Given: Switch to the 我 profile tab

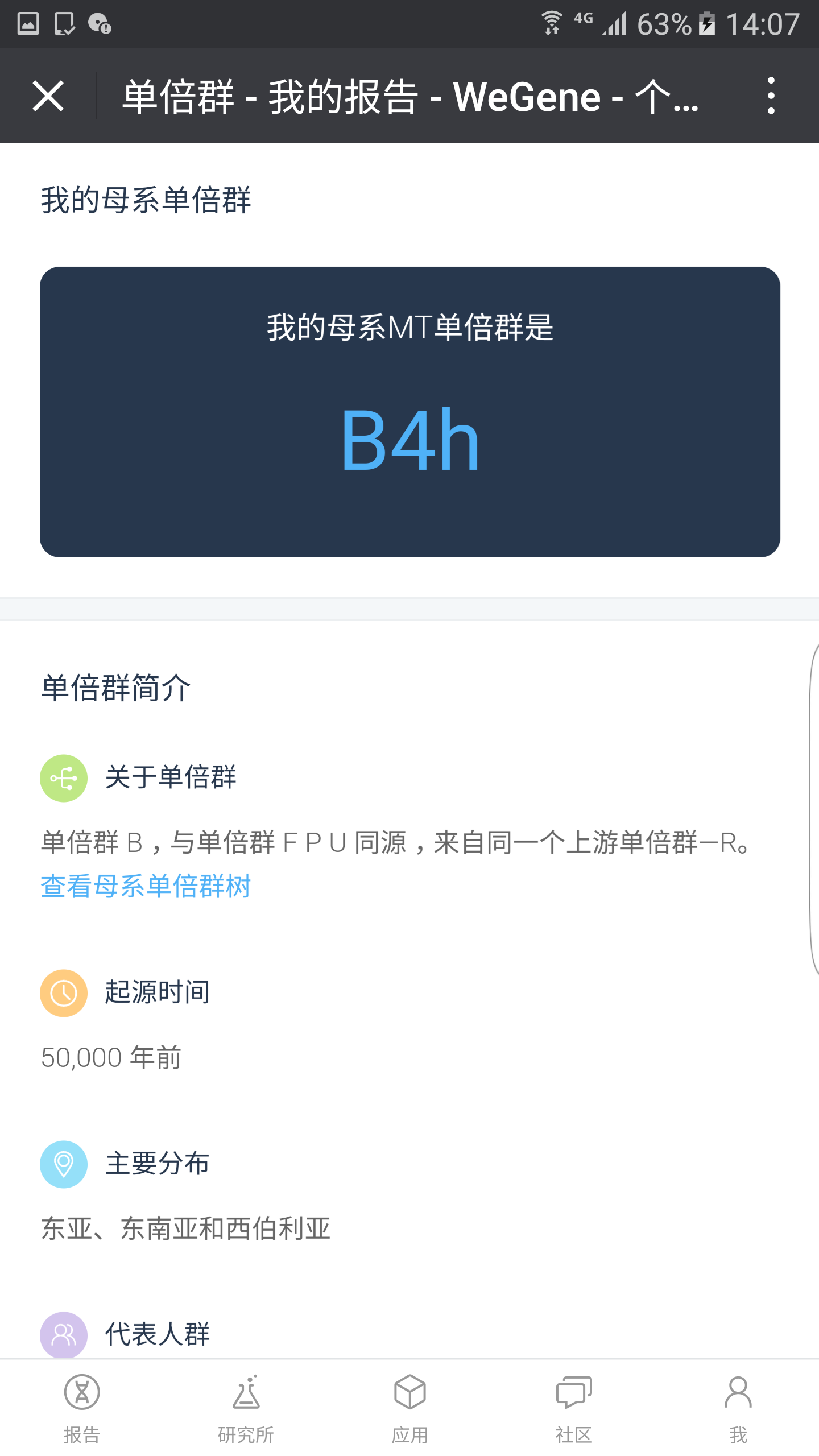Looking at the screenshot, I should coord(738,1408).
